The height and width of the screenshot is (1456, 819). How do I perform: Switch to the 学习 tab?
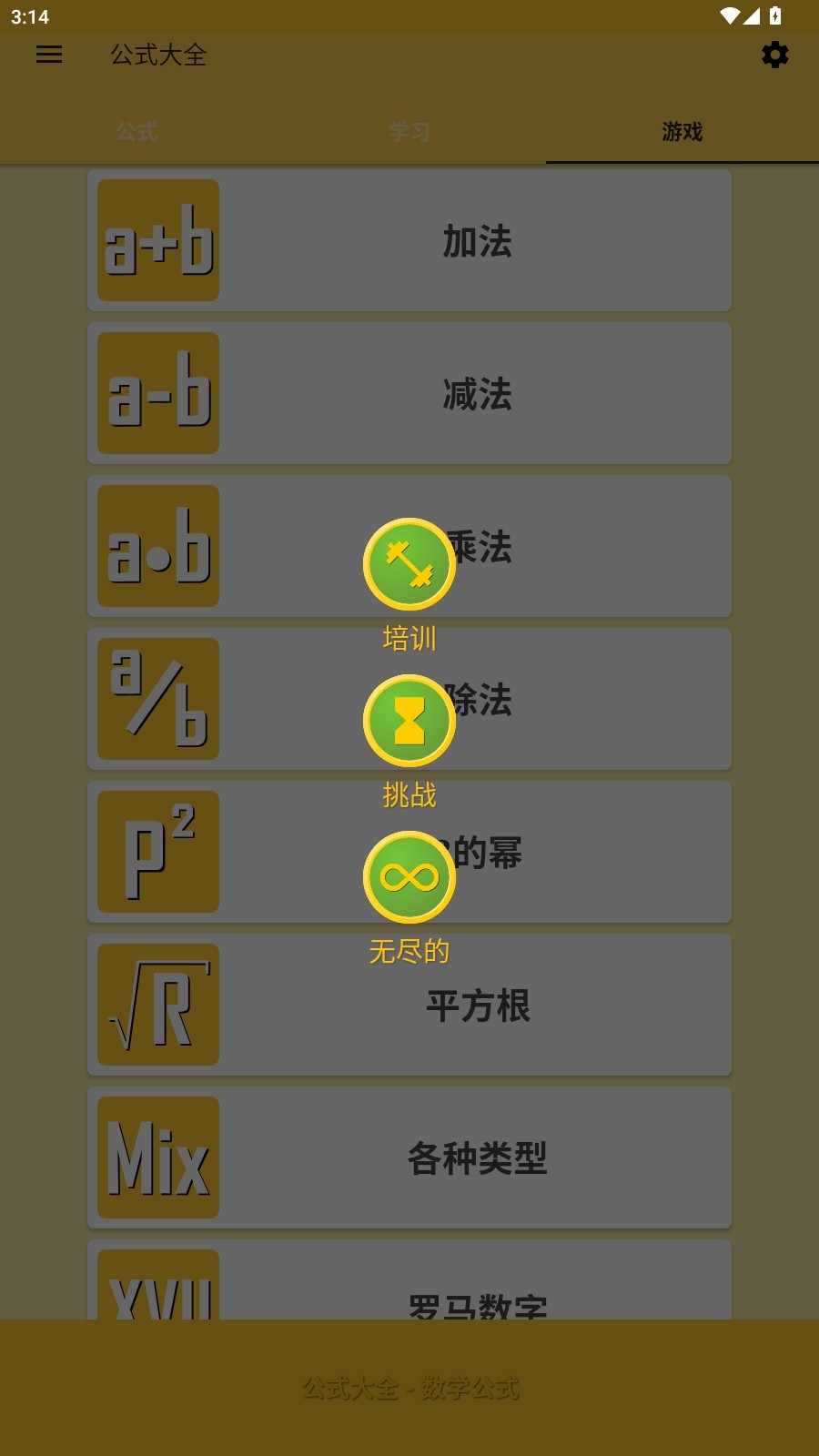click(409, 132)
